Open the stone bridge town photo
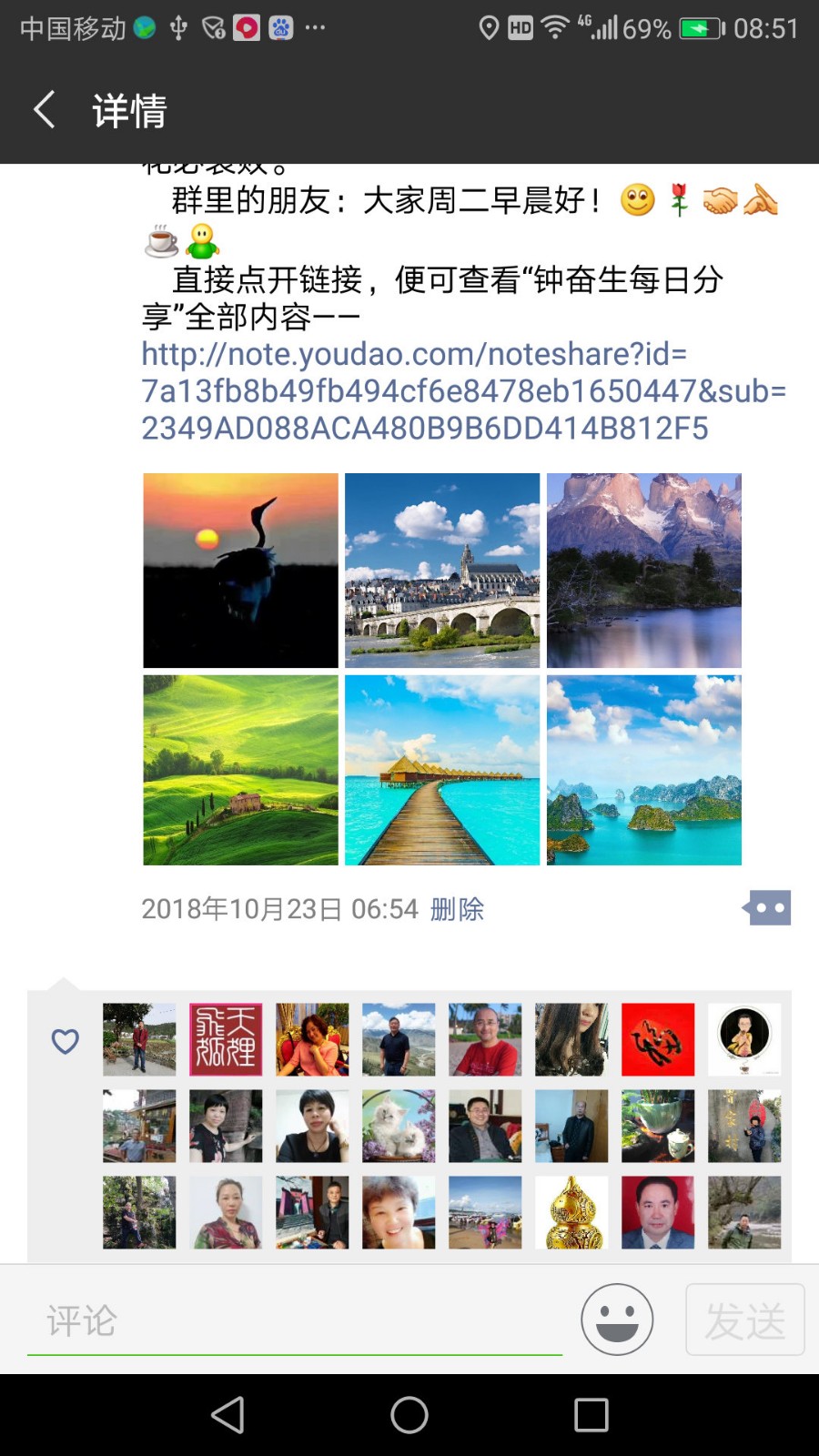The width and height of the screenshot is (819, 1456). (442, 571)
